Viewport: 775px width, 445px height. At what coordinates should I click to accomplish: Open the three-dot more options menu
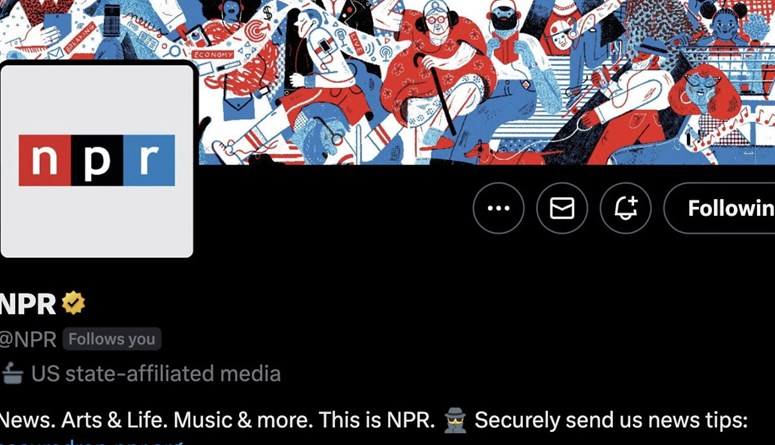click(498, 208)
